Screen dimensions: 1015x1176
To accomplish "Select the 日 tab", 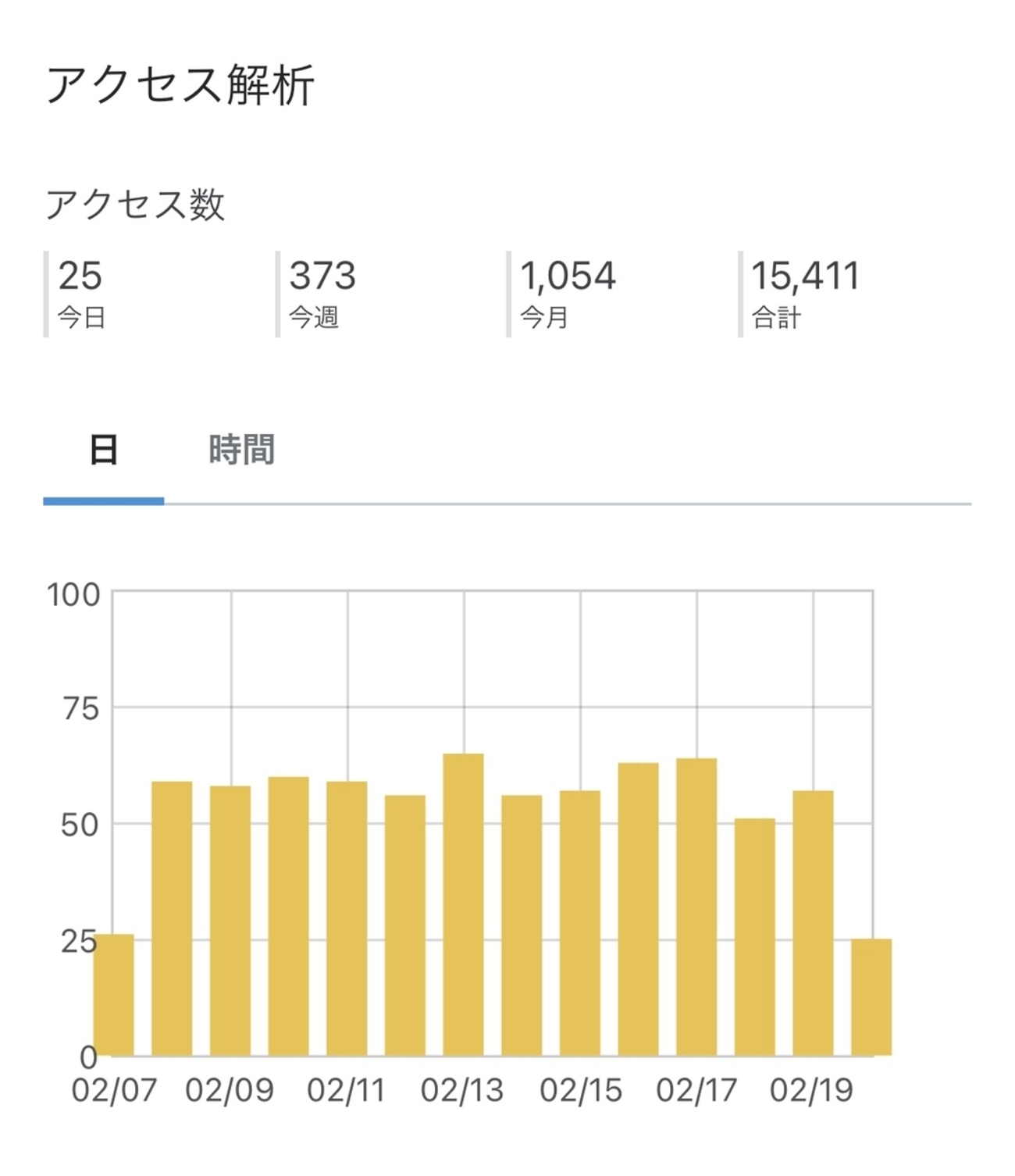I will coord(104,451).
